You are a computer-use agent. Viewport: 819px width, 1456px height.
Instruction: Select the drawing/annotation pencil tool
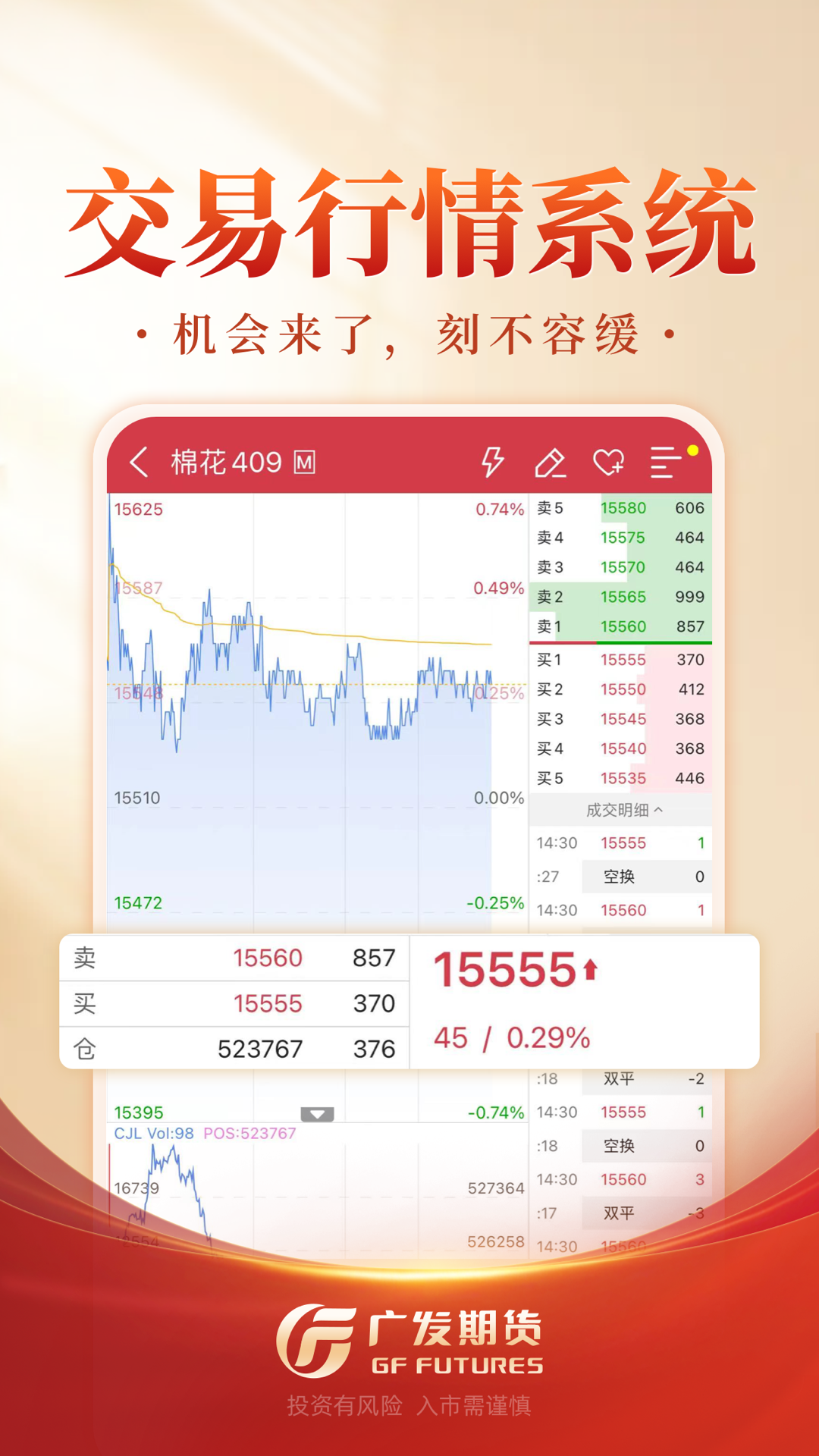pyautogui.click(x=552, y=463)
